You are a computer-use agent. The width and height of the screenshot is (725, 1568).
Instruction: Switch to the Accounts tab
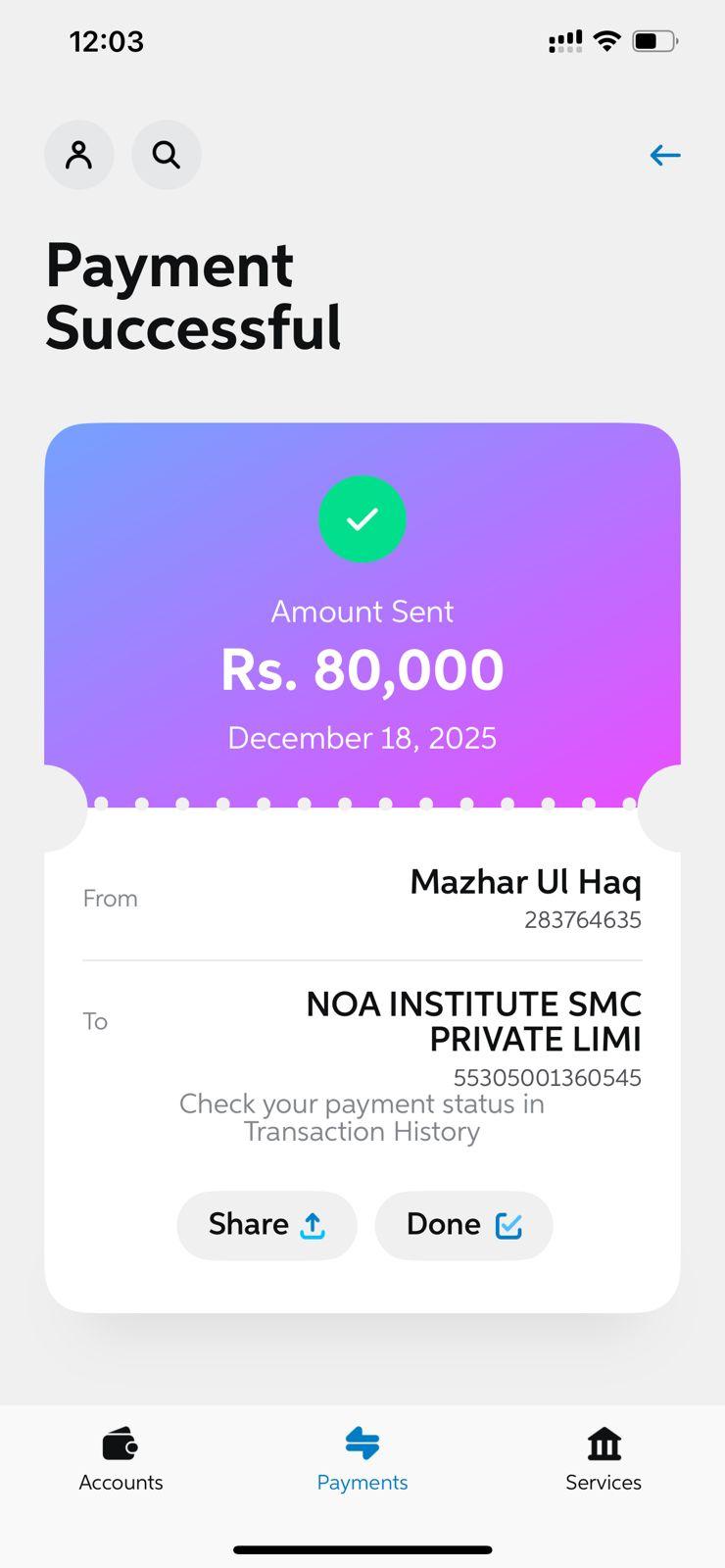tap(121, 1460)
